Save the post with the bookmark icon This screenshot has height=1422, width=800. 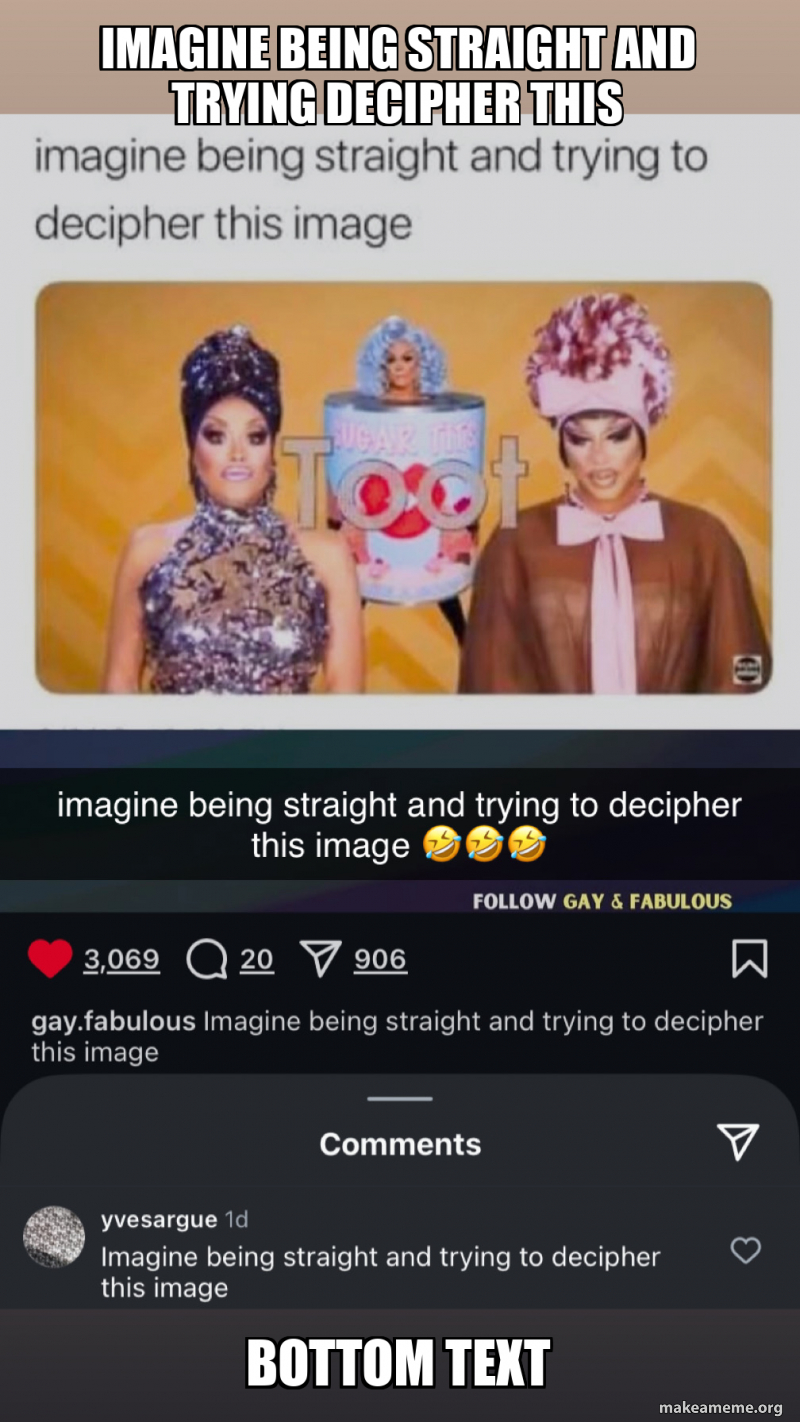click(750, 958)
